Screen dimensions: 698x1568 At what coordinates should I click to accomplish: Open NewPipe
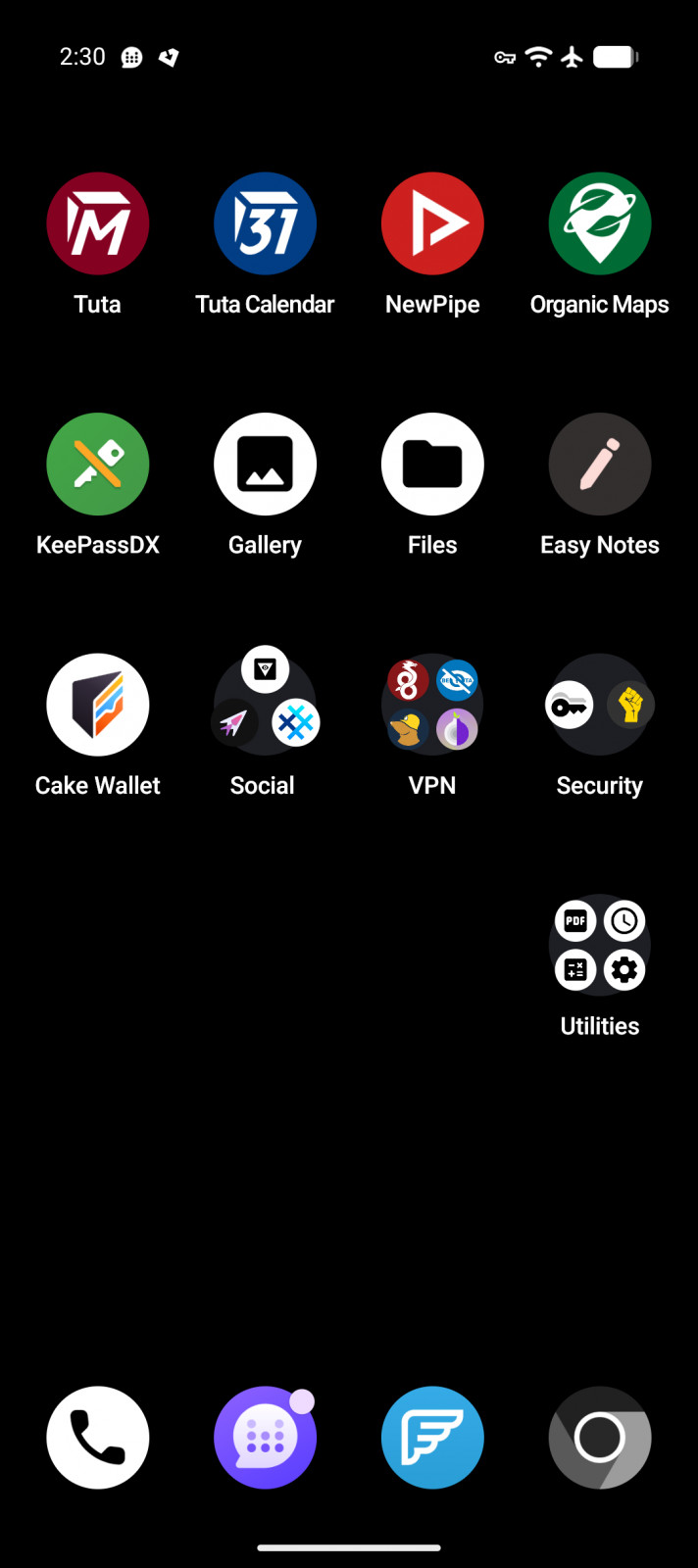(432, 223)
